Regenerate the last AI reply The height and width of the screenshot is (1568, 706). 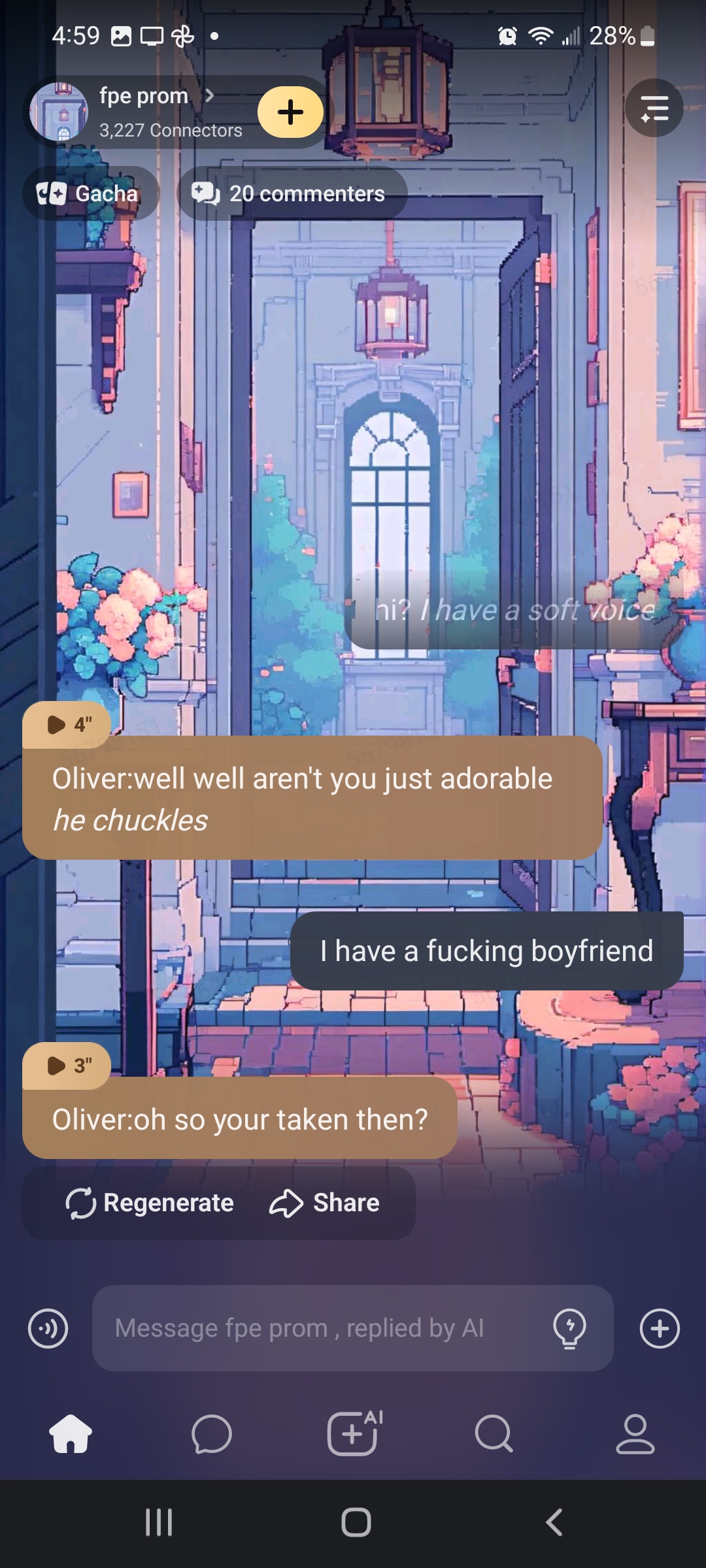point(150,1203)
